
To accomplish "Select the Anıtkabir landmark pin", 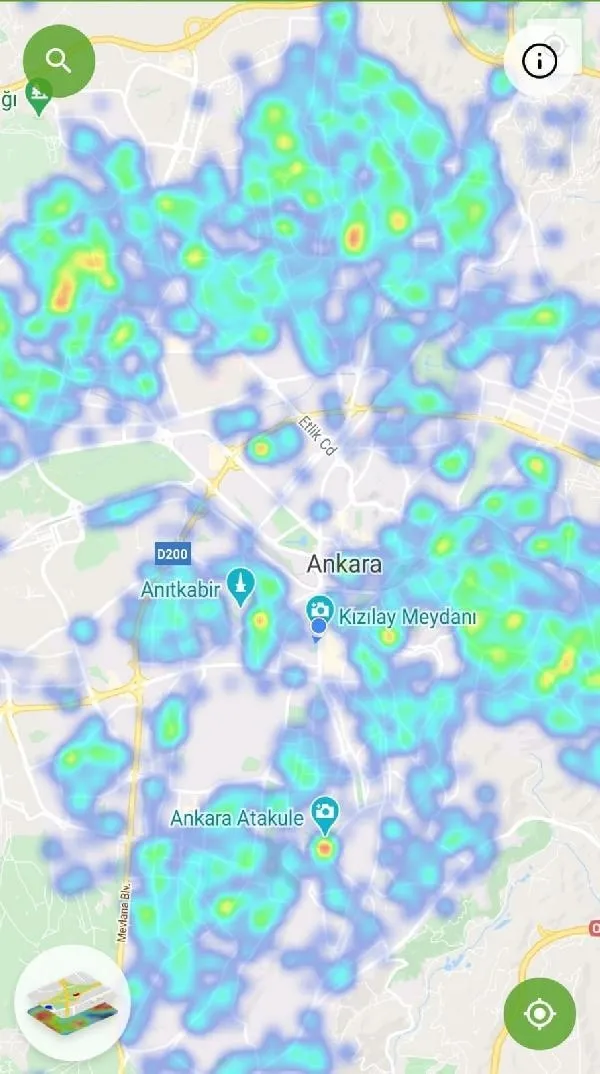I will point(239,587).
